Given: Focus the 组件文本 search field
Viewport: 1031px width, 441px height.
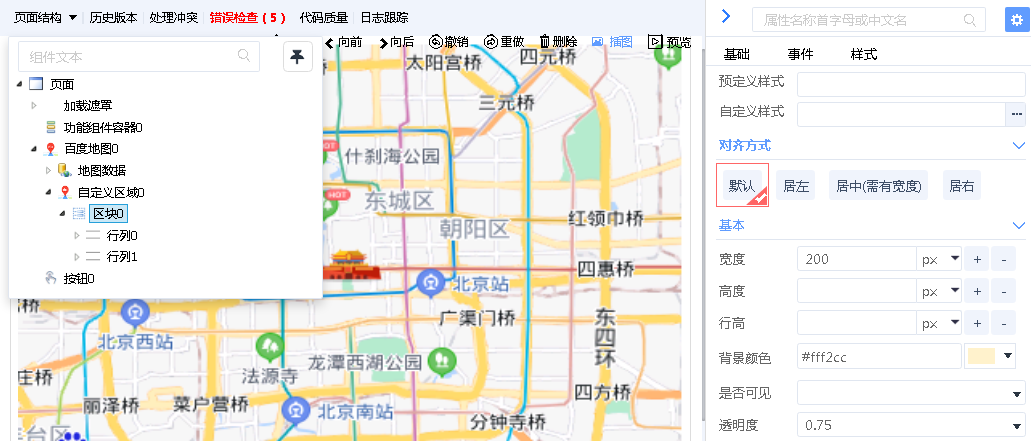Looking at the screenshot, I should pos(130,57).
